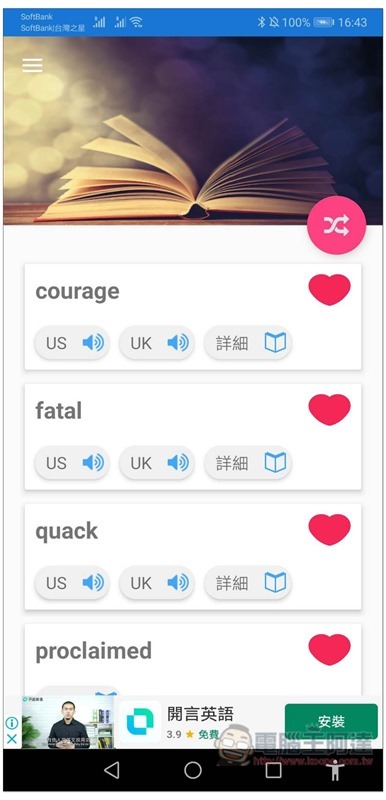Install 開言英語 via the 安裝 button

[331, 721]
